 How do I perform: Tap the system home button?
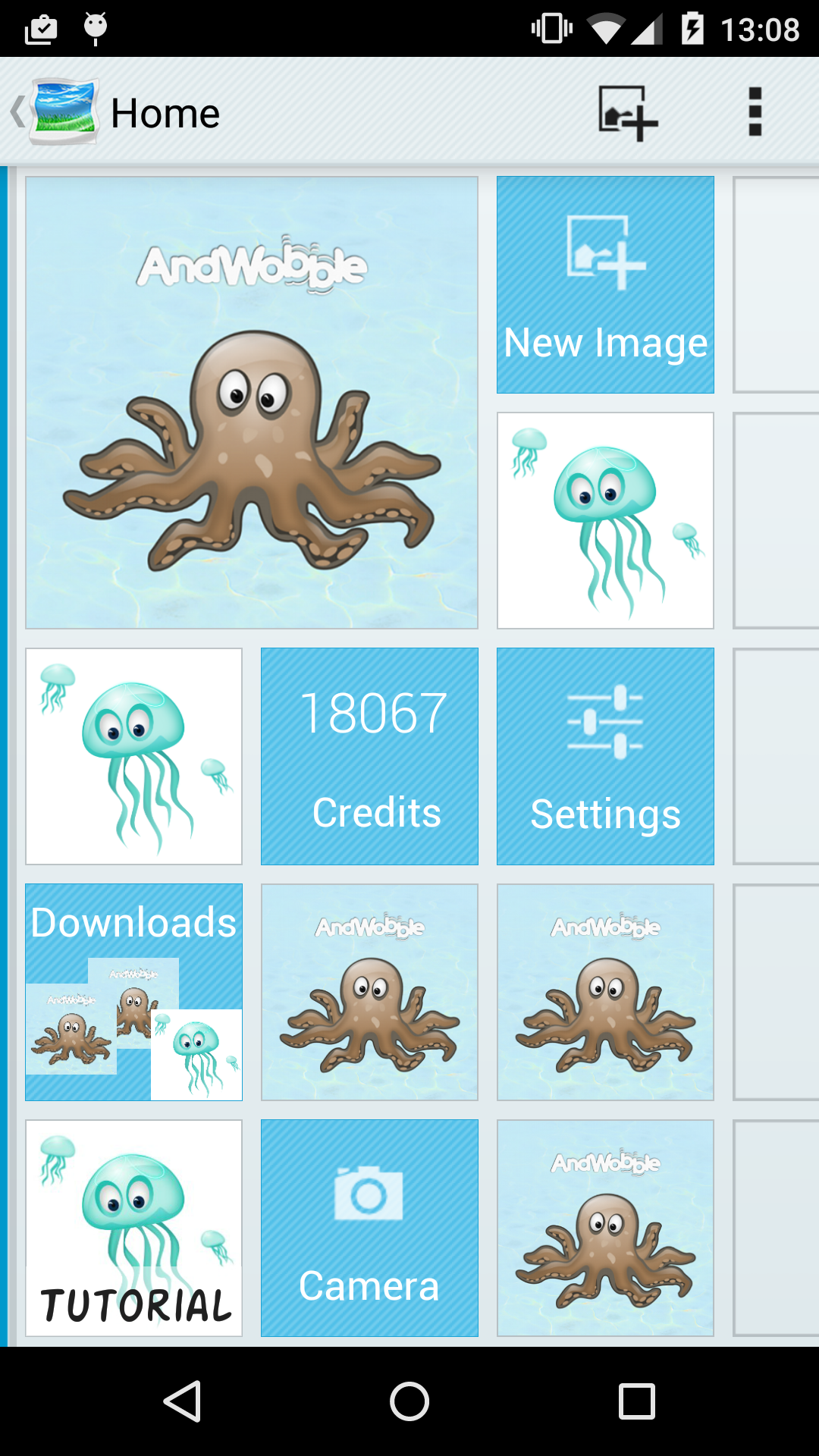(409, 1401)
